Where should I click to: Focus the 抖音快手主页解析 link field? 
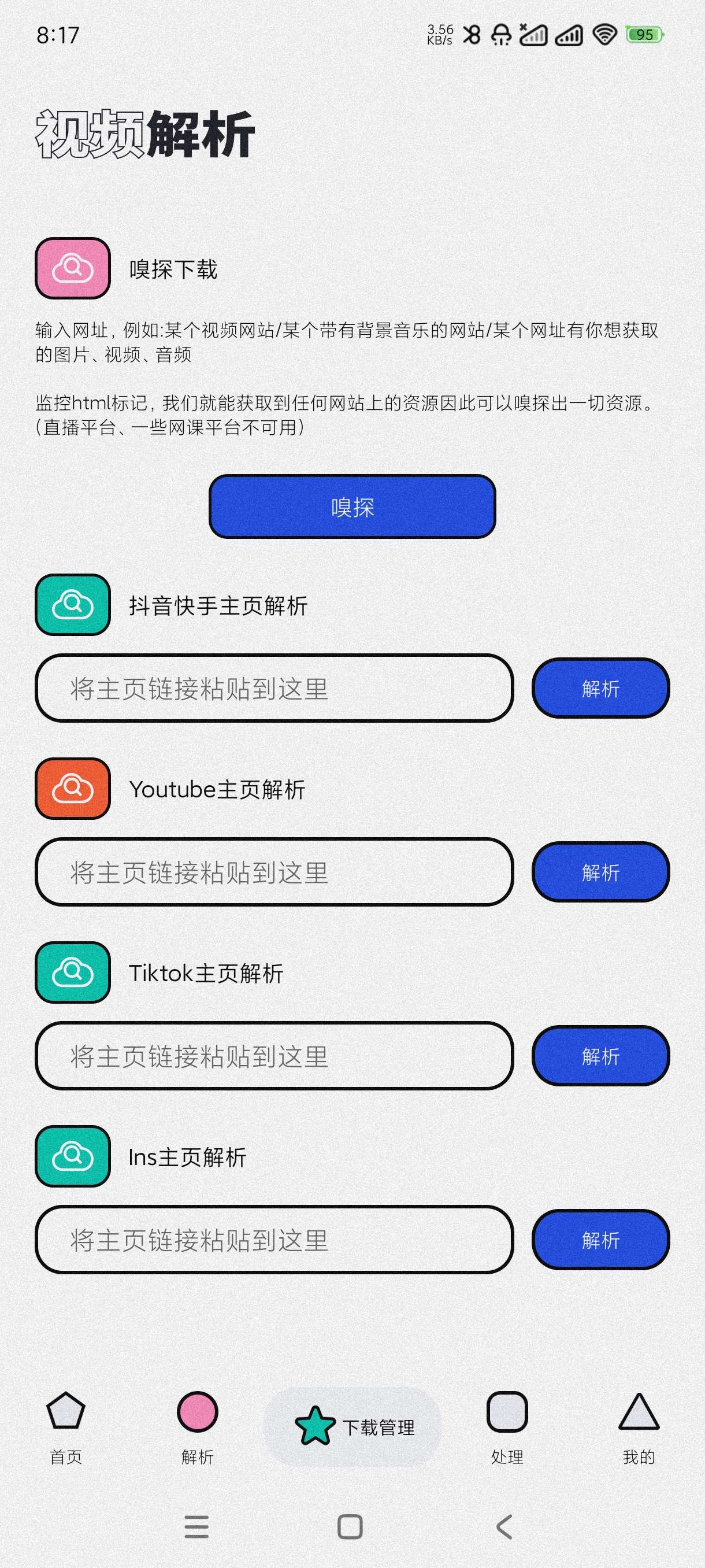click(274, 689)
